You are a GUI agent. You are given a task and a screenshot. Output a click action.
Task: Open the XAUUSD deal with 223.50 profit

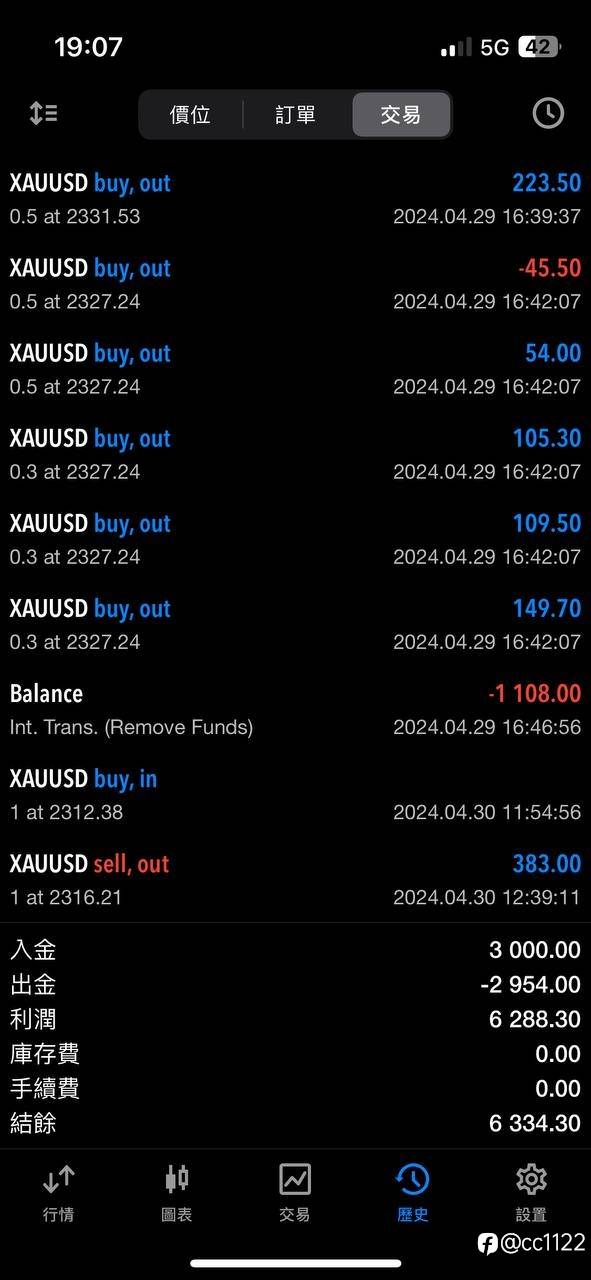[x=295, y=199]
